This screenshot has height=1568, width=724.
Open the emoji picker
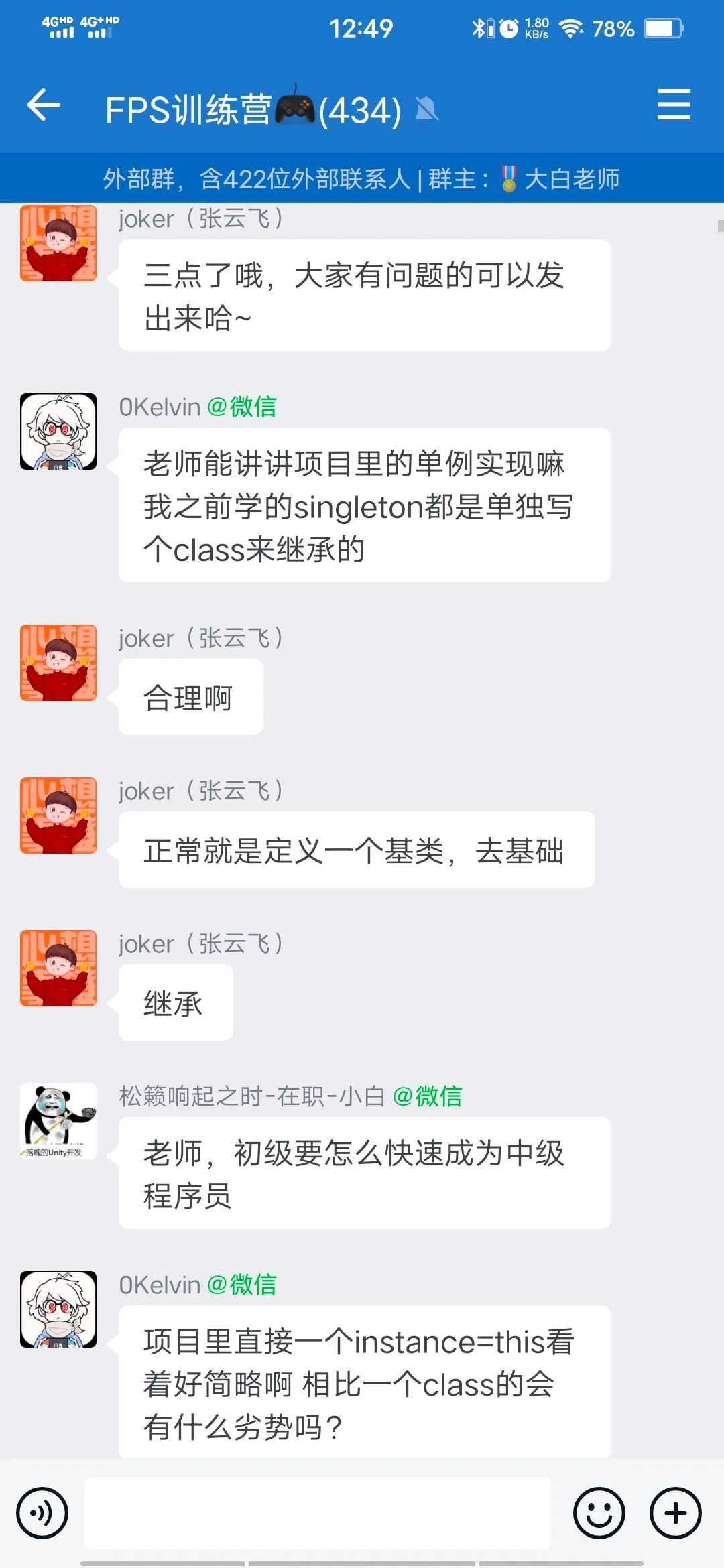click(x=599, y=1513)
